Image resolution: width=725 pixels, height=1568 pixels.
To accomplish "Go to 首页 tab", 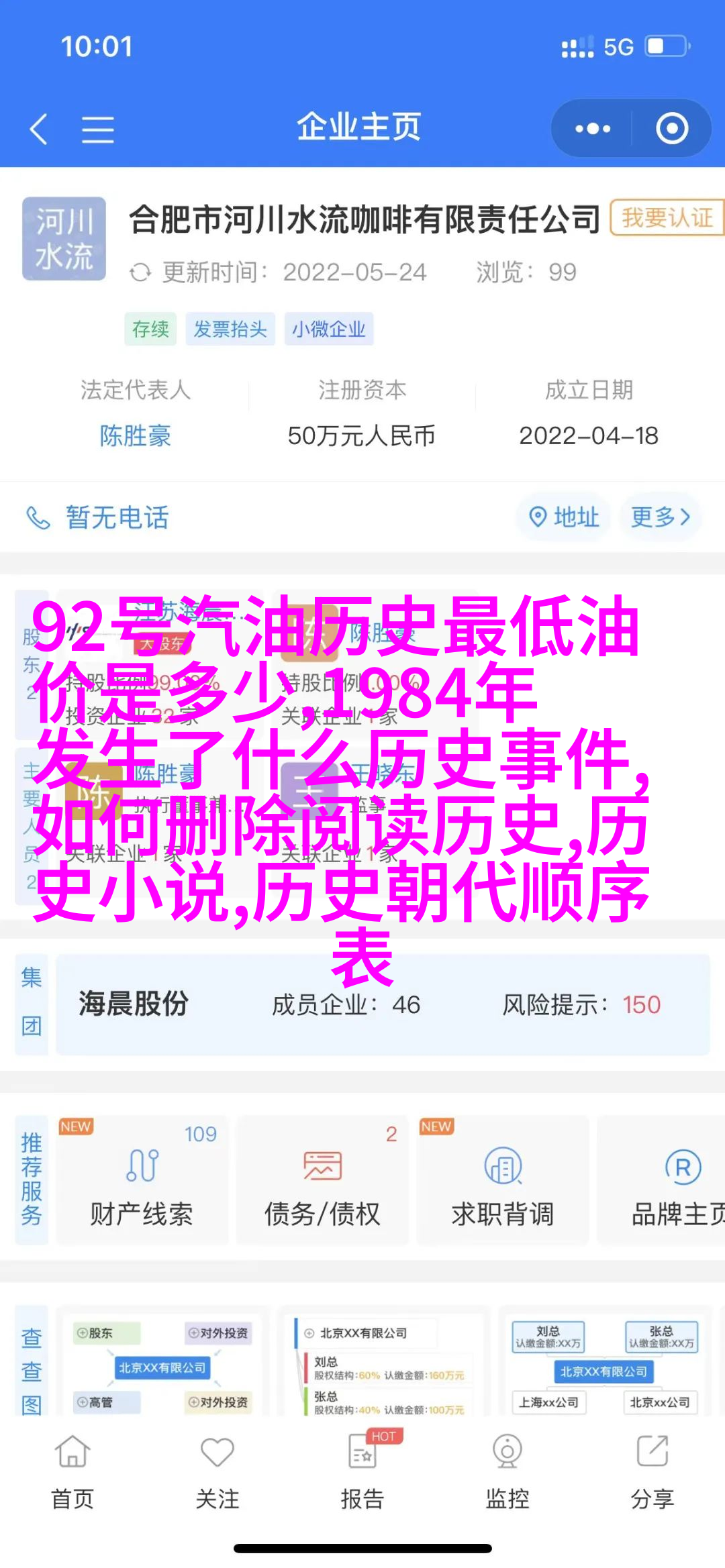I will (x=72, y=1469).
